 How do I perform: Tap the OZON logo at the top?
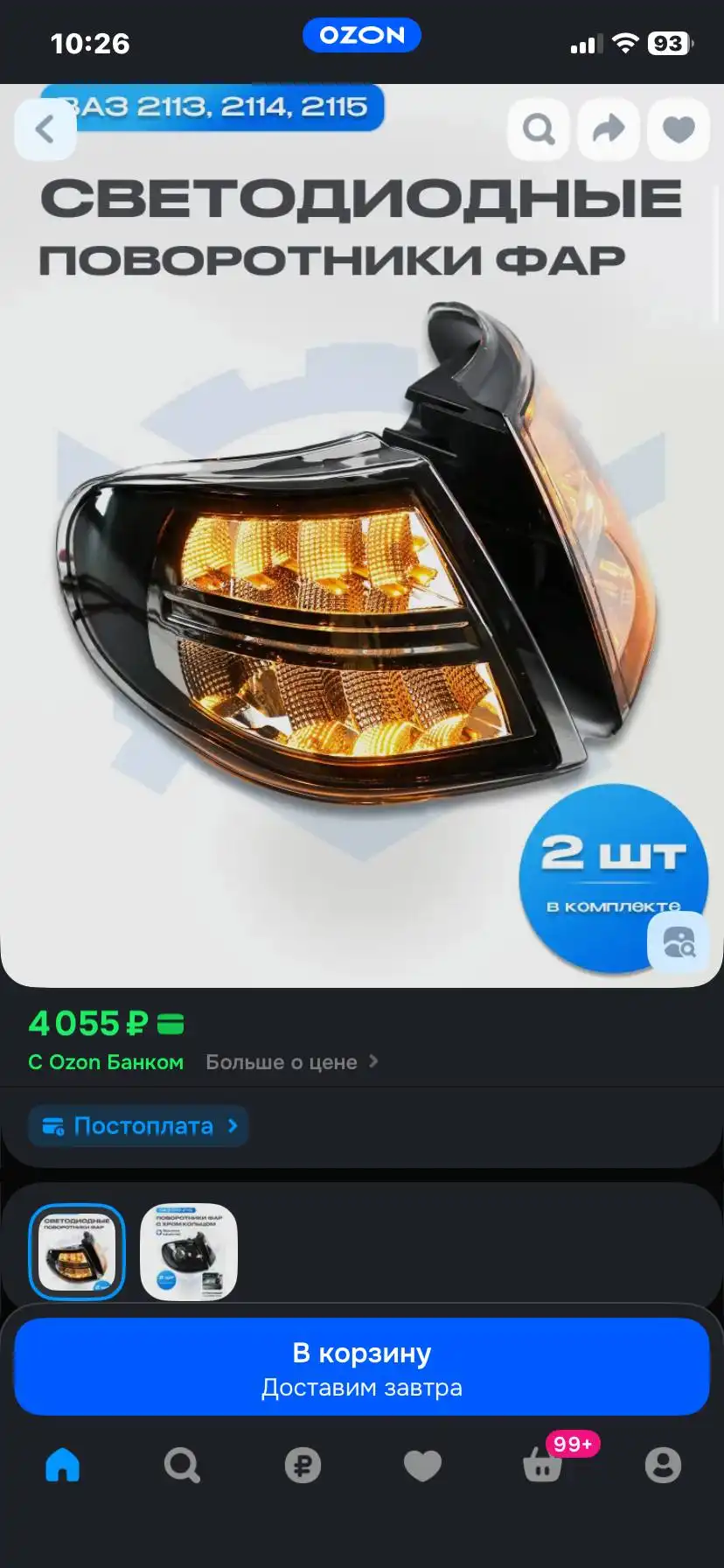pyautogui.click(x=361, y=35)
